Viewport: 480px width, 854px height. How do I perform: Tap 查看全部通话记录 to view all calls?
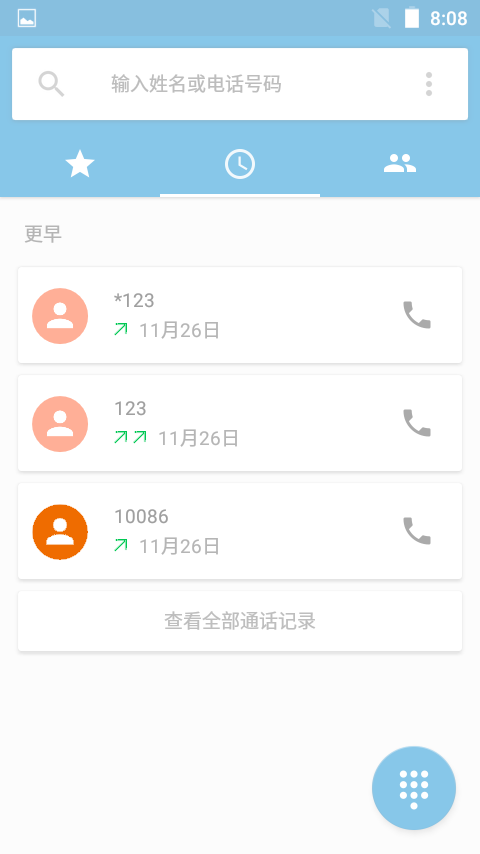pyautogui.click(x=240, y=621)
